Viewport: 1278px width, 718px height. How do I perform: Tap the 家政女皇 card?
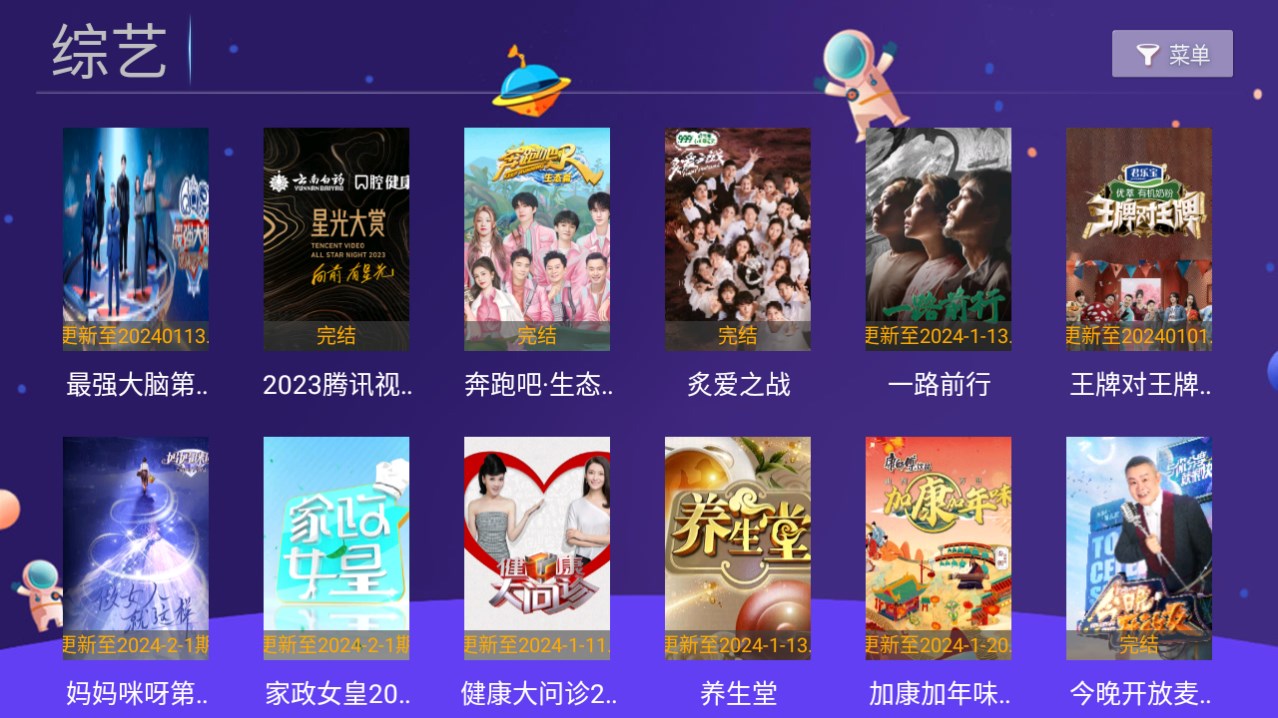point(336,548)
